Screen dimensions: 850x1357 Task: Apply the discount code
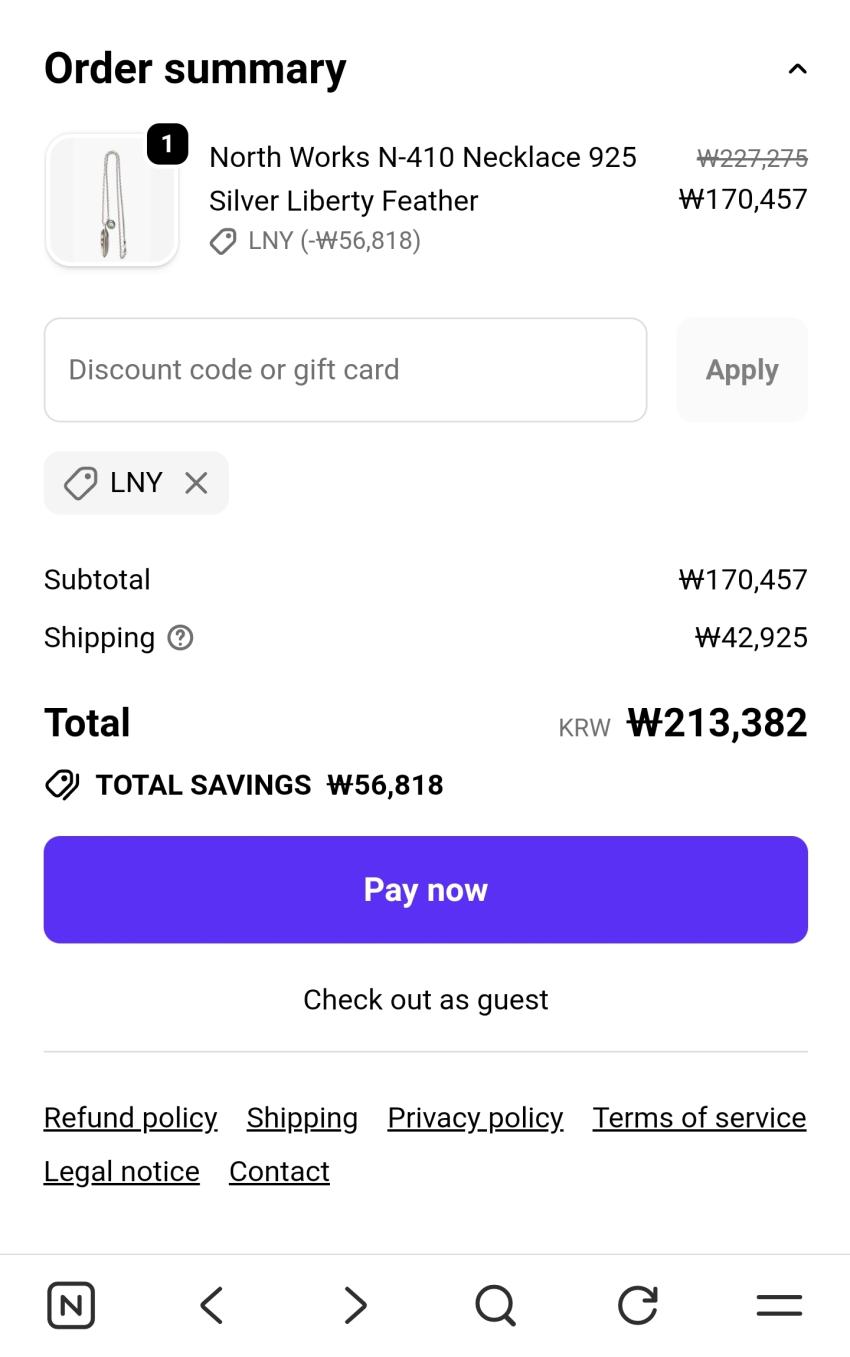click(742, 370)
